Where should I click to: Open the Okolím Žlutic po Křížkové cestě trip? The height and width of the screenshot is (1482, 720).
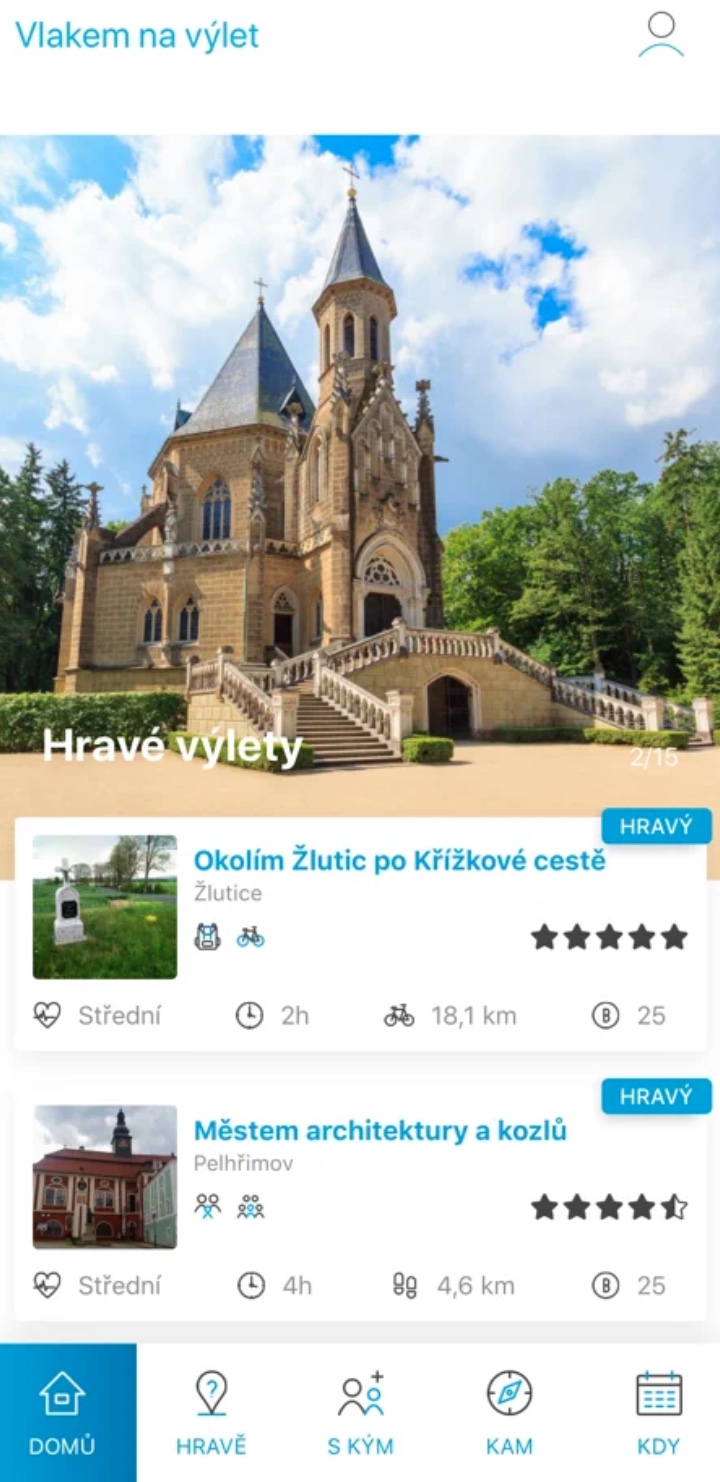click(x=399, y=861)
